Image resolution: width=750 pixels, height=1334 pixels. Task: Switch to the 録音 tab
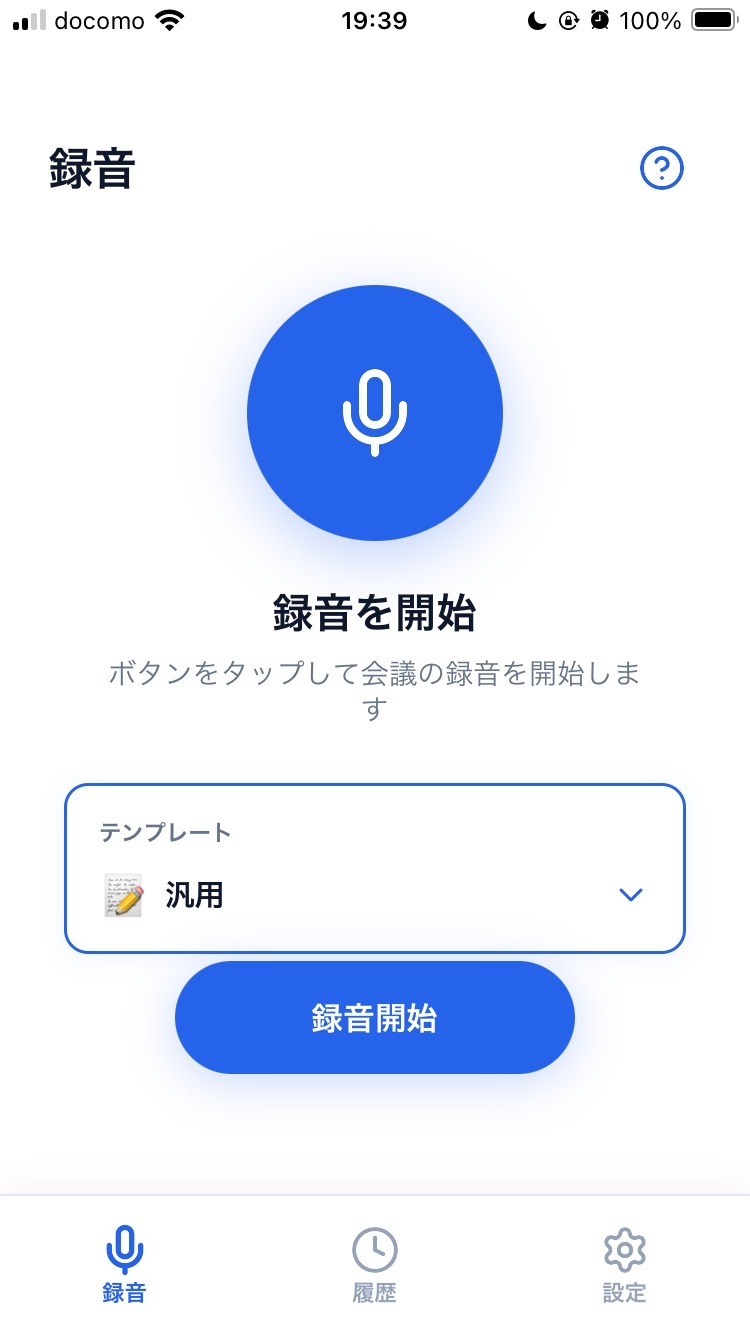coord(124,1264)
